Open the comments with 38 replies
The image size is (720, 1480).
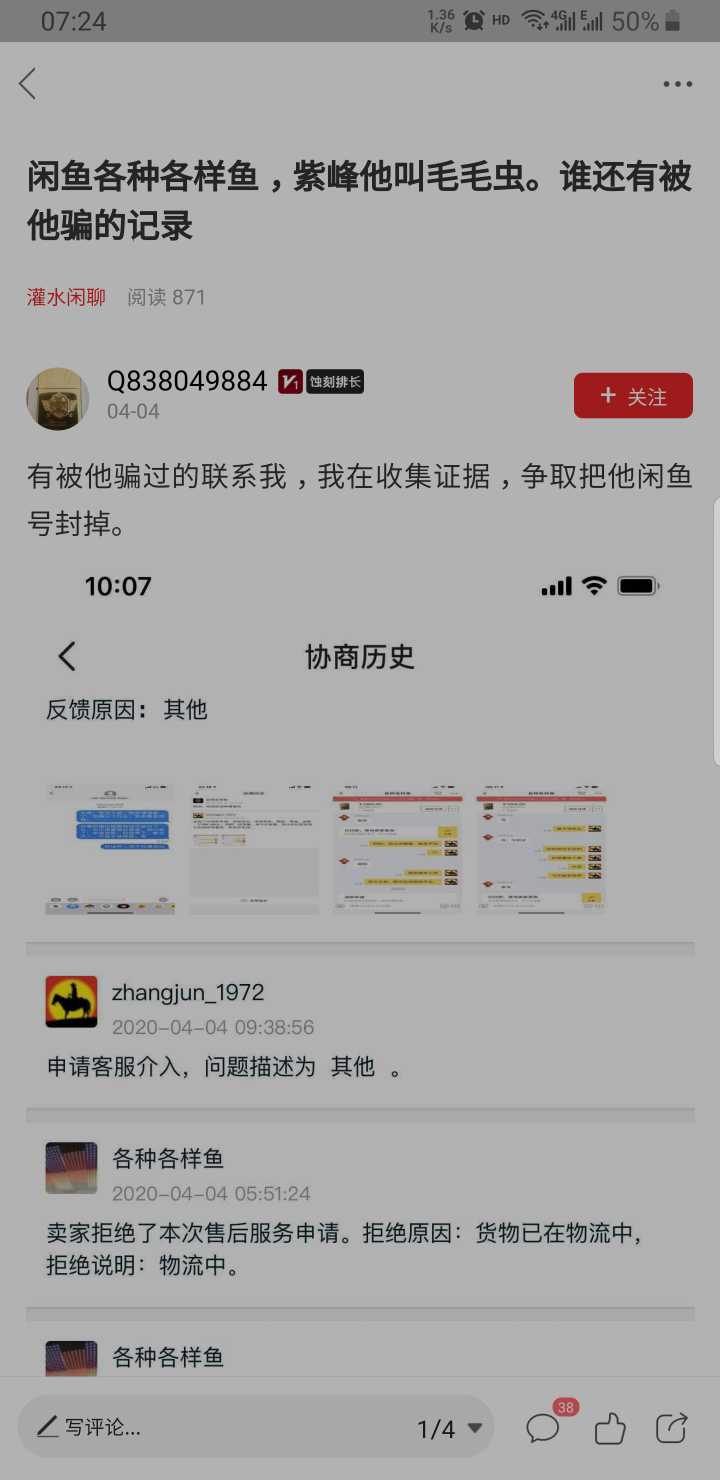click(544, 1427)
